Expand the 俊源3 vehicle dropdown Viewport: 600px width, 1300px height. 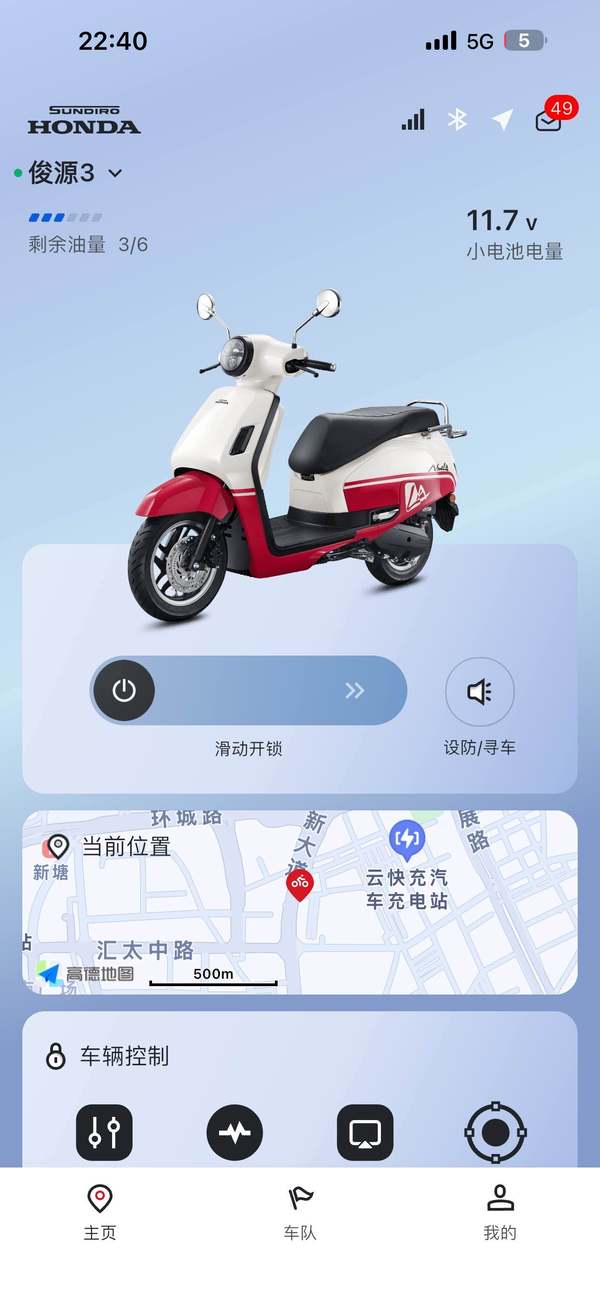116,173
